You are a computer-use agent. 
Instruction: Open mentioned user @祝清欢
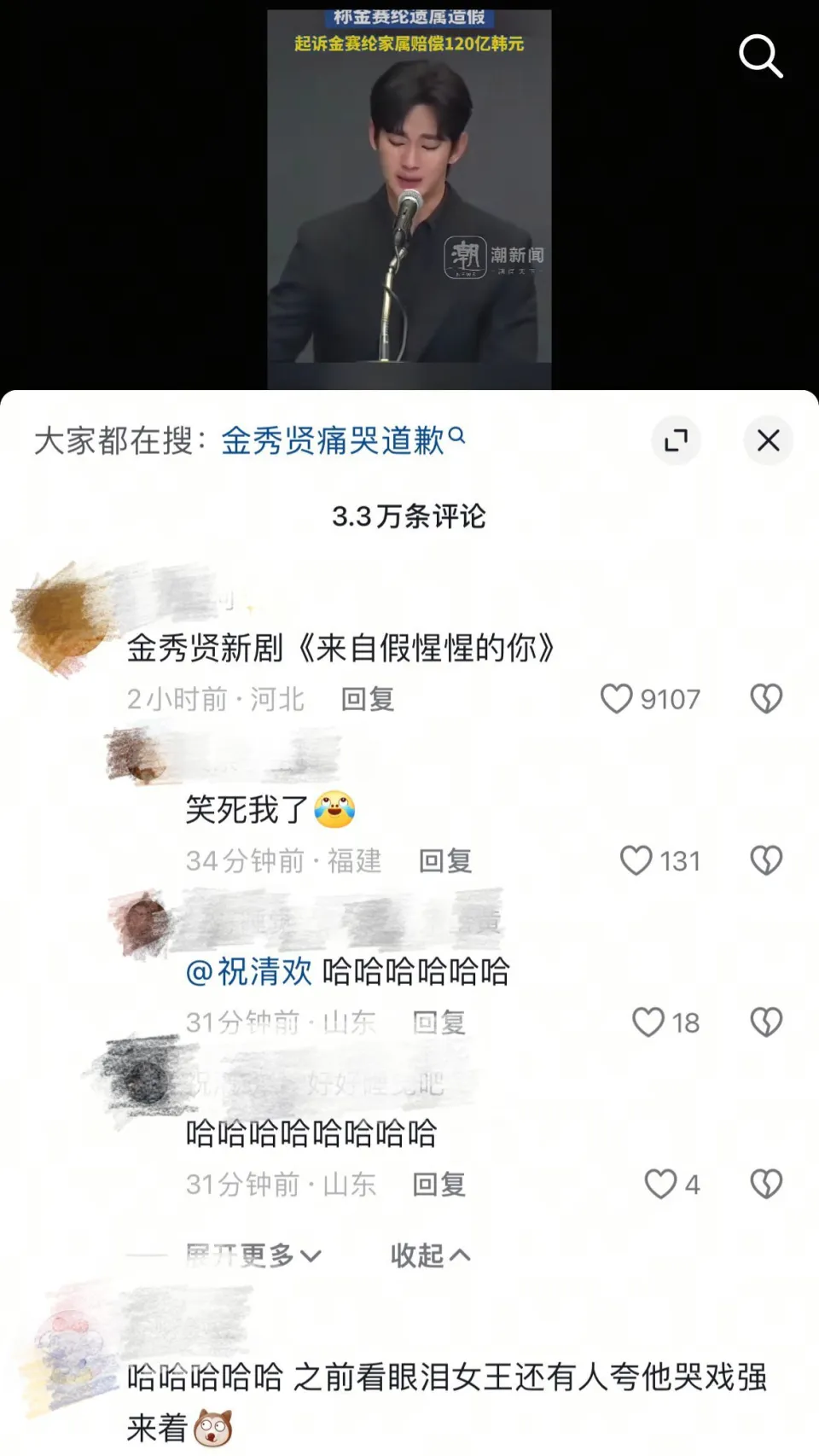pyautogui.click(x=249, y=971)
